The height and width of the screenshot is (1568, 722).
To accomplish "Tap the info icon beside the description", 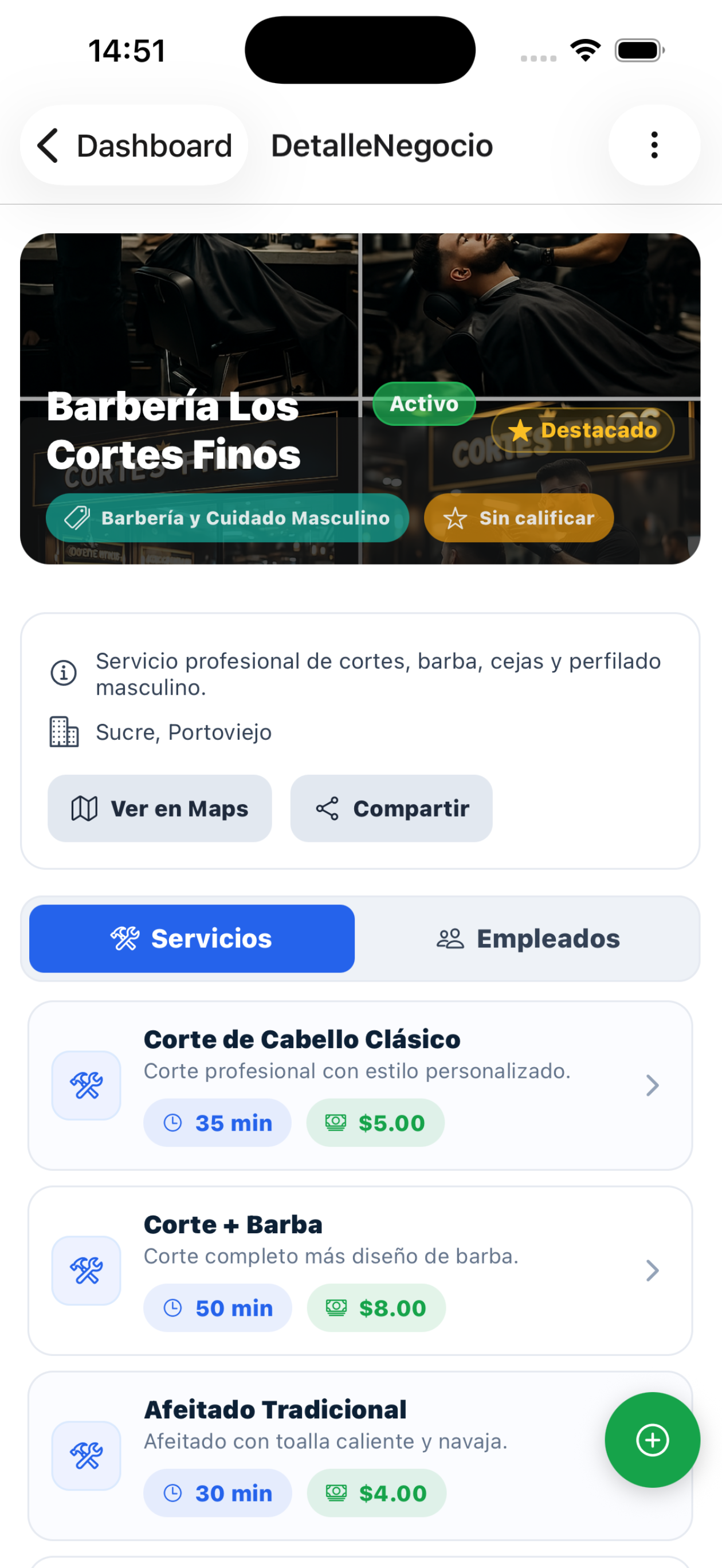I will pos(62,673).
